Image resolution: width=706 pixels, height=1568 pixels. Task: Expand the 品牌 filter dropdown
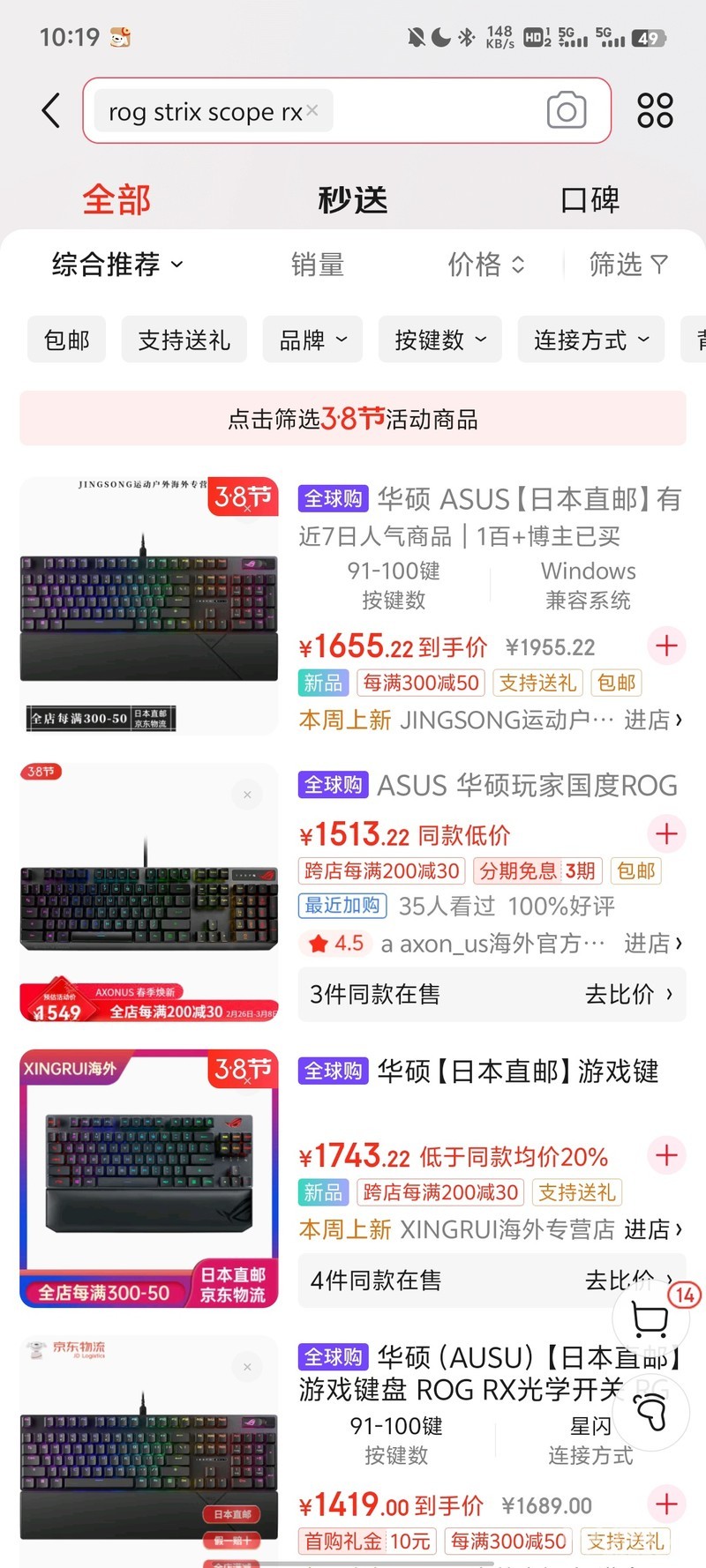point(312,340)
